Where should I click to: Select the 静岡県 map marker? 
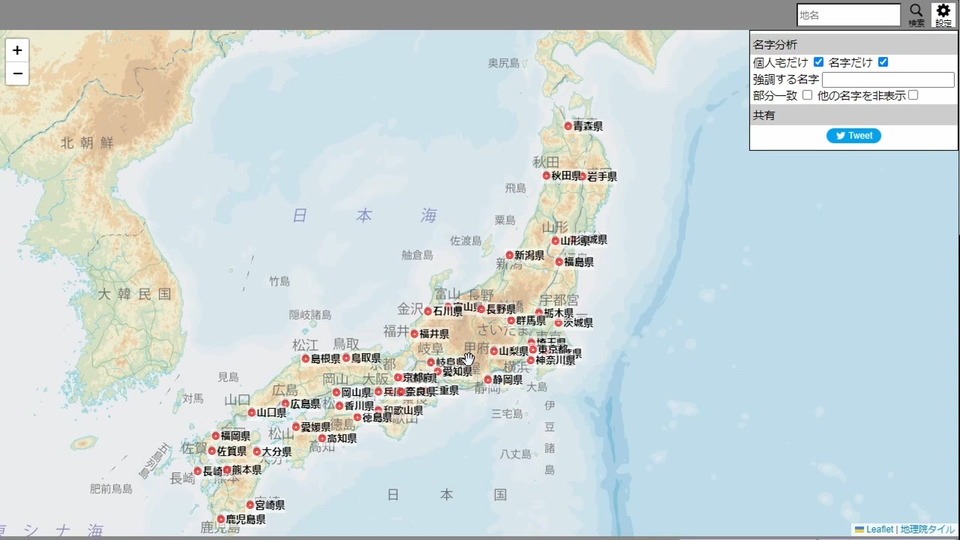488,380
